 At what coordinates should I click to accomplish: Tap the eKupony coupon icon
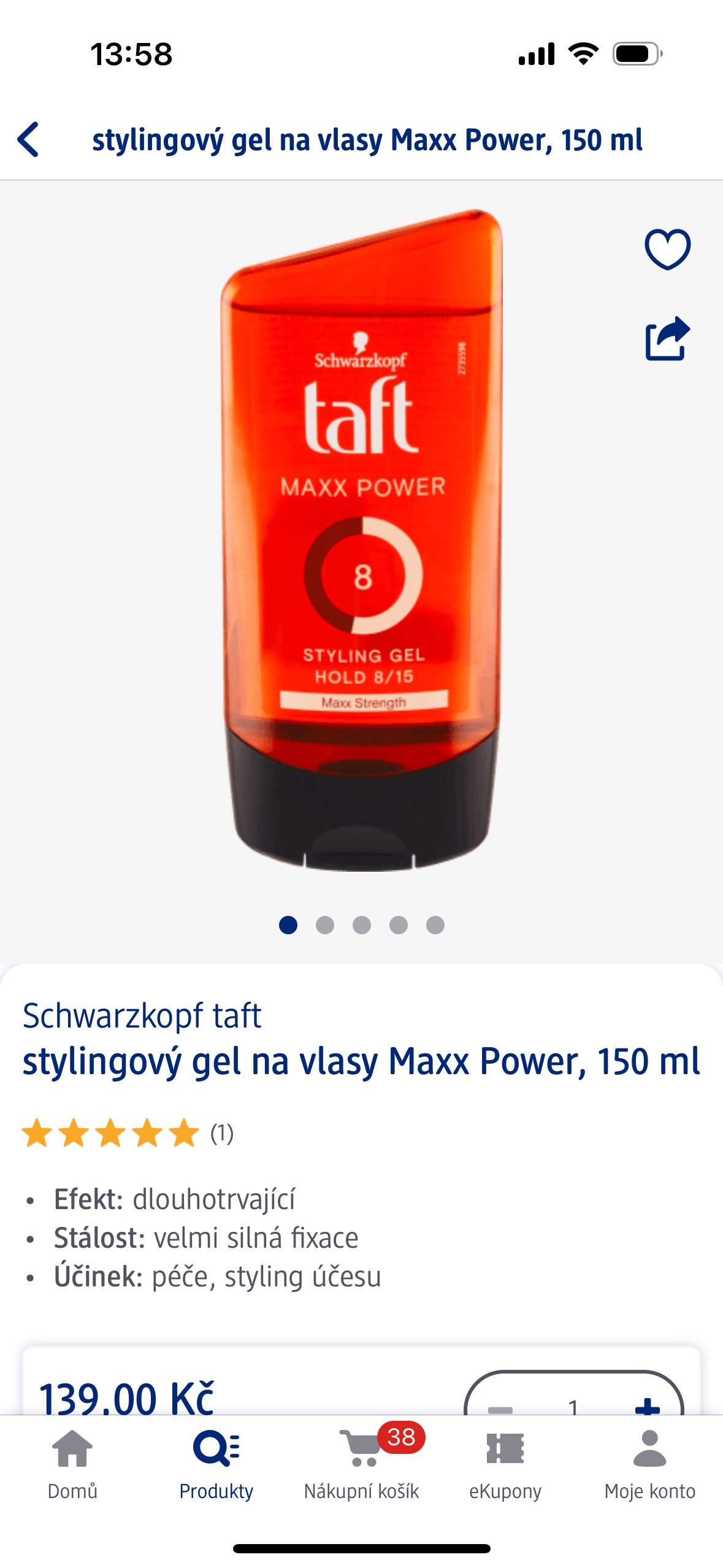(x=506, y=1460)
